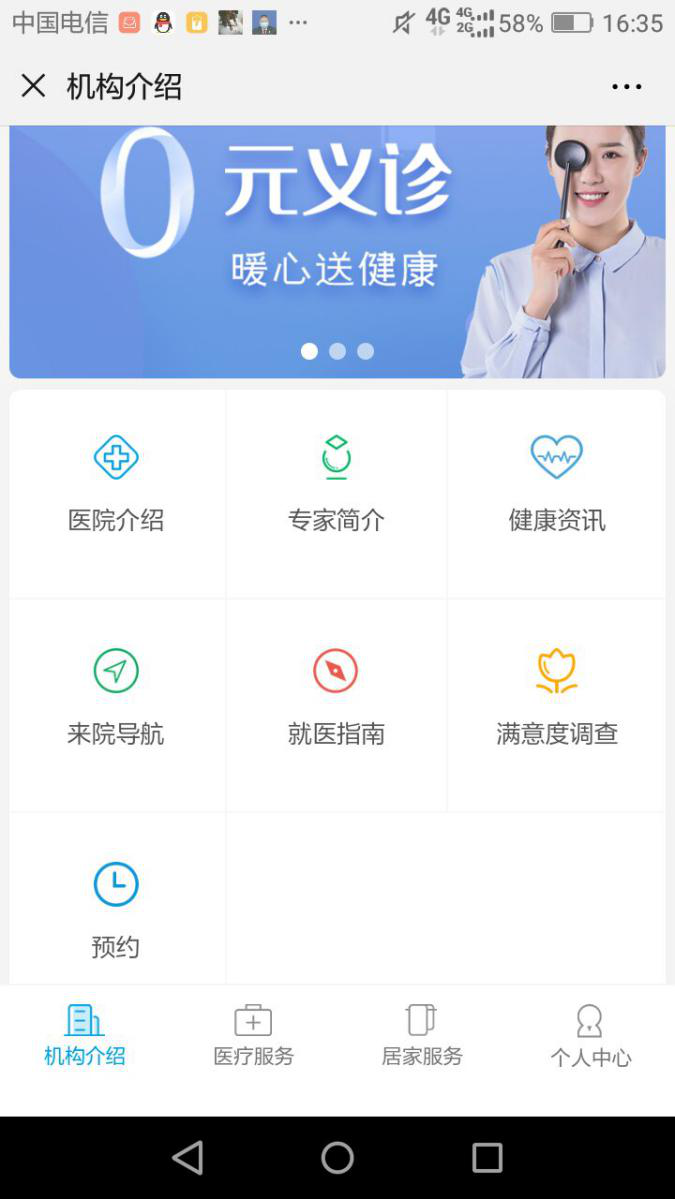Viewport: 675px width, 1199px height.
Task: Go to the 个人中心 tab
Action: pyautogui.click(x=590, y=1036)
